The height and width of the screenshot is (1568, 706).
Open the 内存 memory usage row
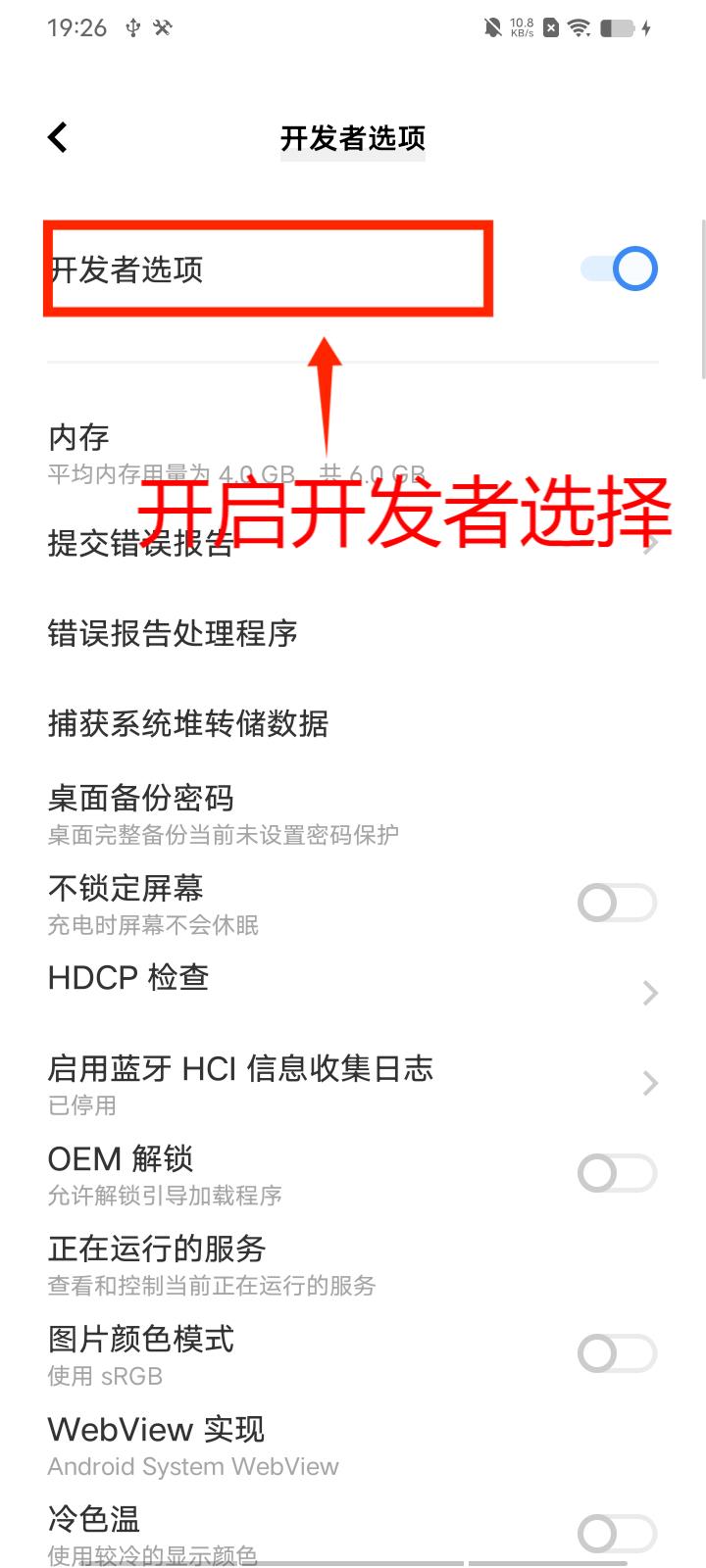(353, 453)
